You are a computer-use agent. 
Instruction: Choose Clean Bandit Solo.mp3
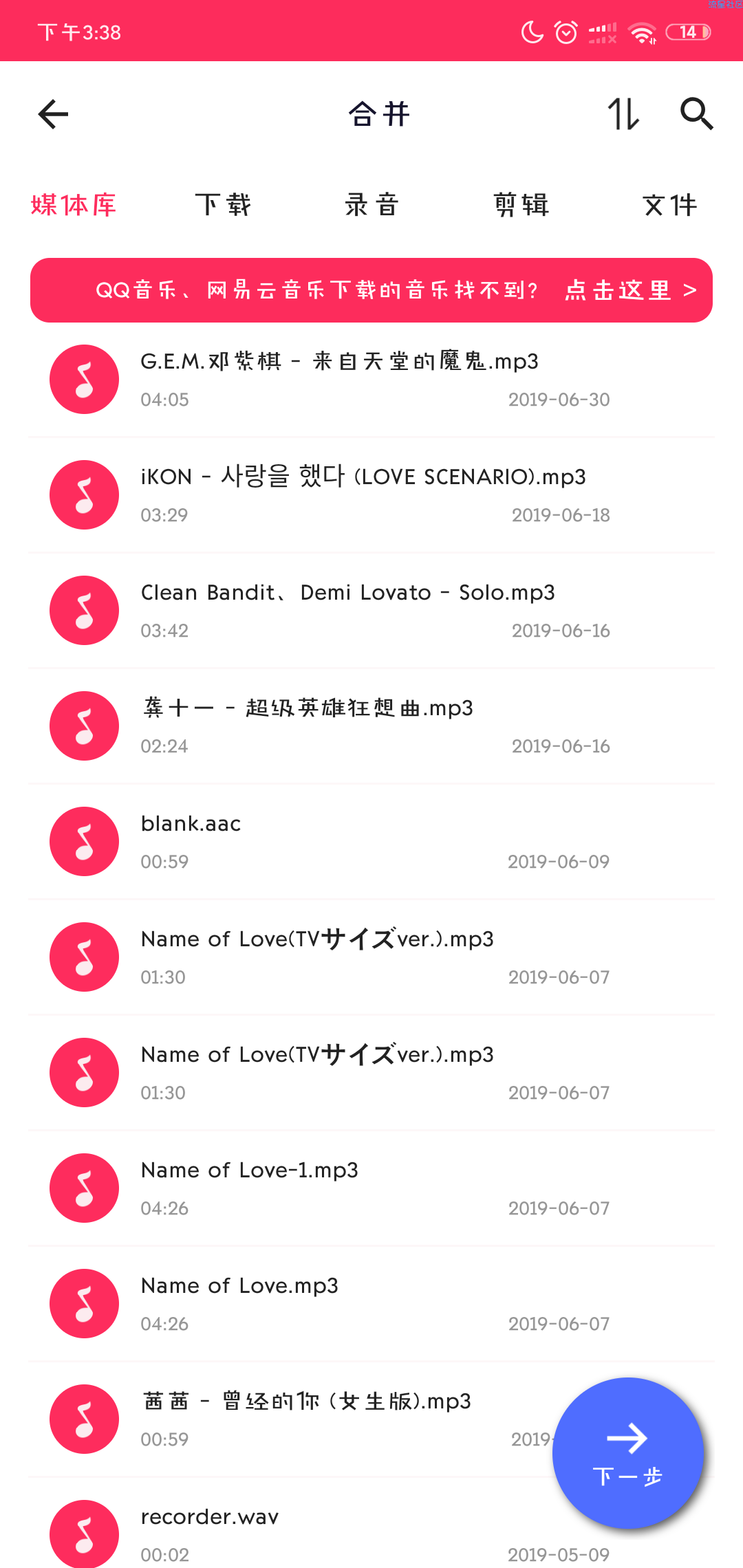tap(371, 611)
